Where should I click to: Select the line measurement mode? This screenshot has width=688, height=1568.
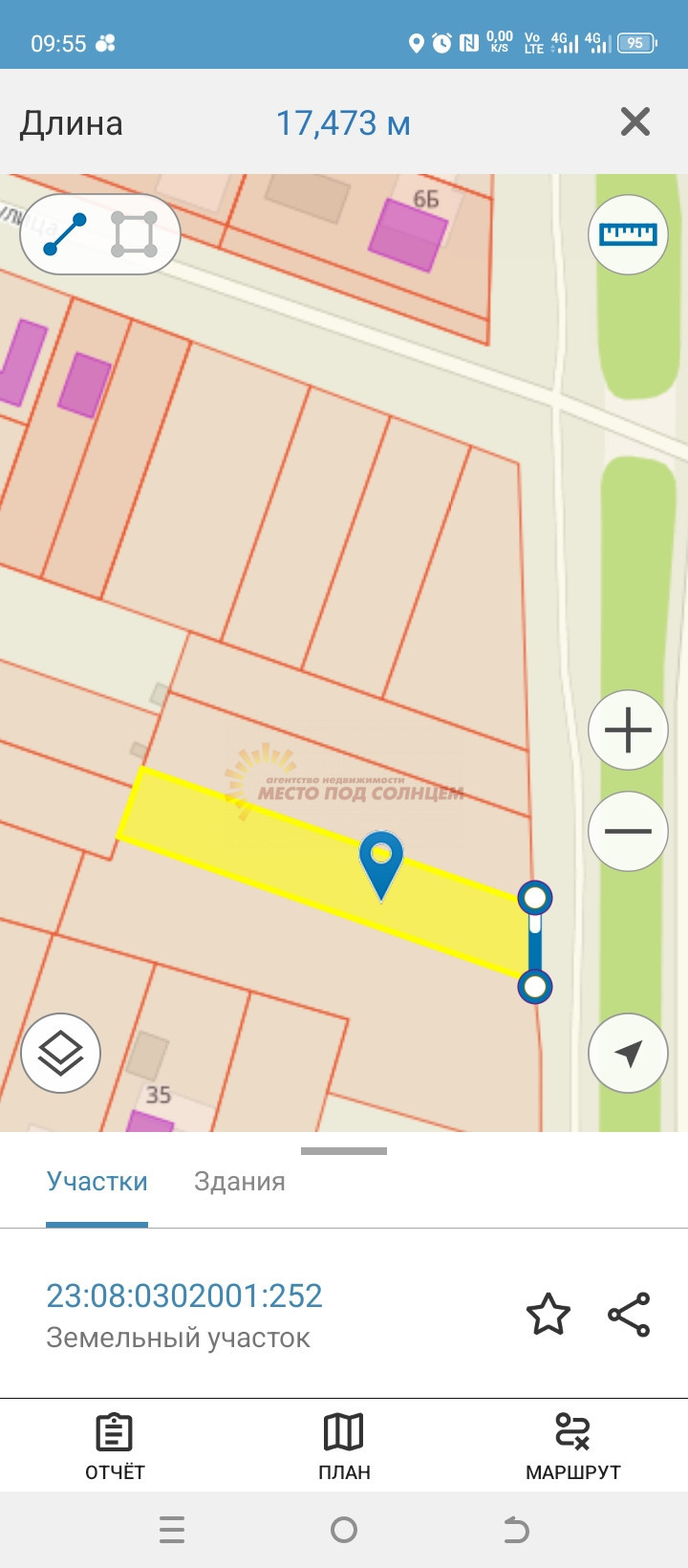[65, 234]
